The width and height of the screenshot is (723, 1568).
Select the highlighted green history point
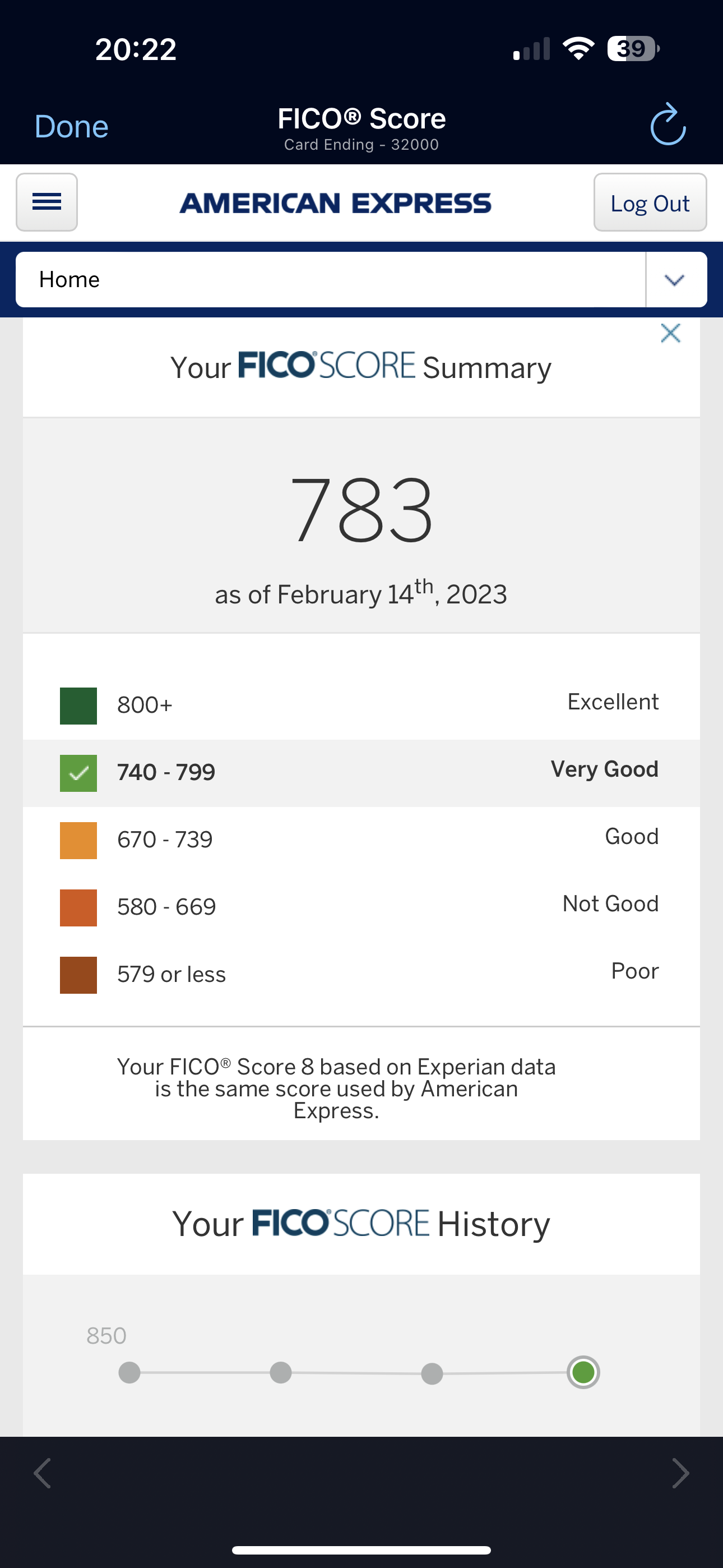tap(583, 1373)
